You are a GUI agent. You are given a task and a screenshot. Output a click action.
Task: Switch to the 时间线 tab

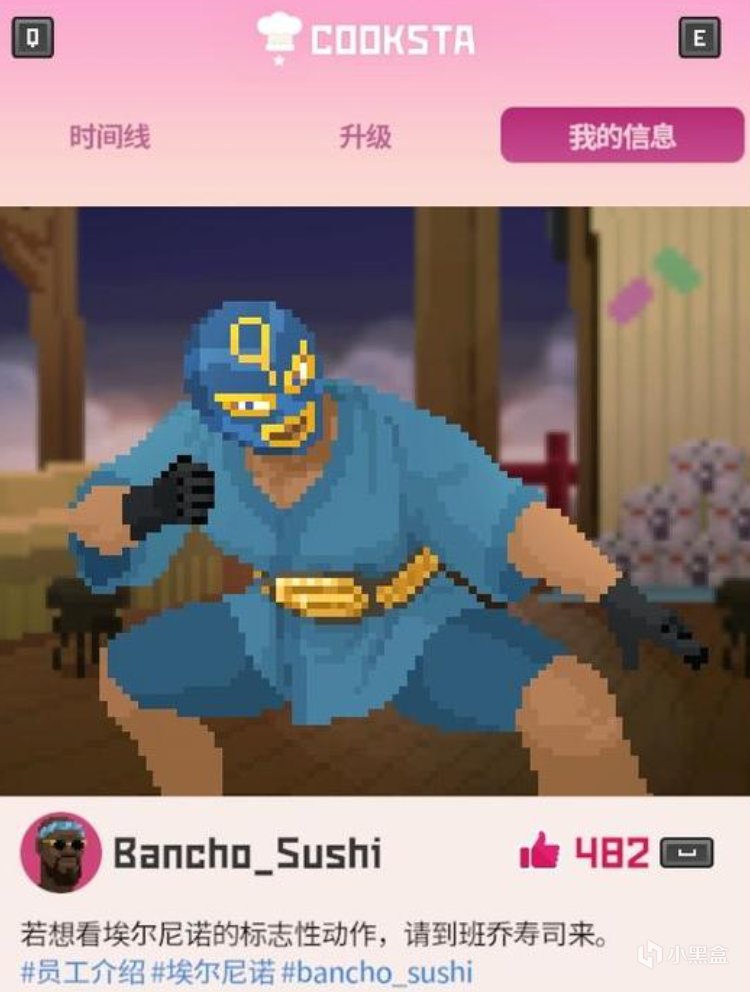[109, 137]
